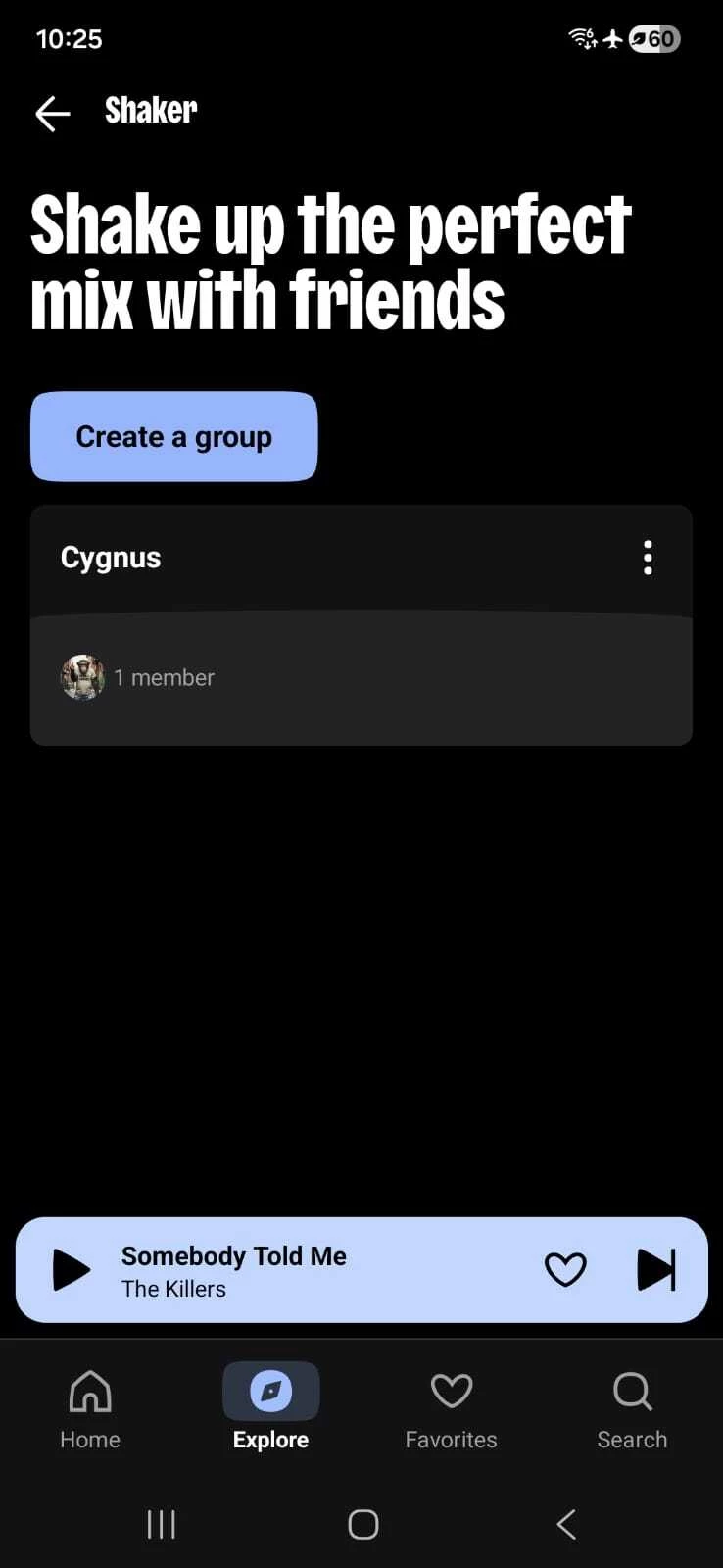The height and width of the screenshot is (1568, 723).
Task: Open the Favorites tab
Action: point(451,1409)
